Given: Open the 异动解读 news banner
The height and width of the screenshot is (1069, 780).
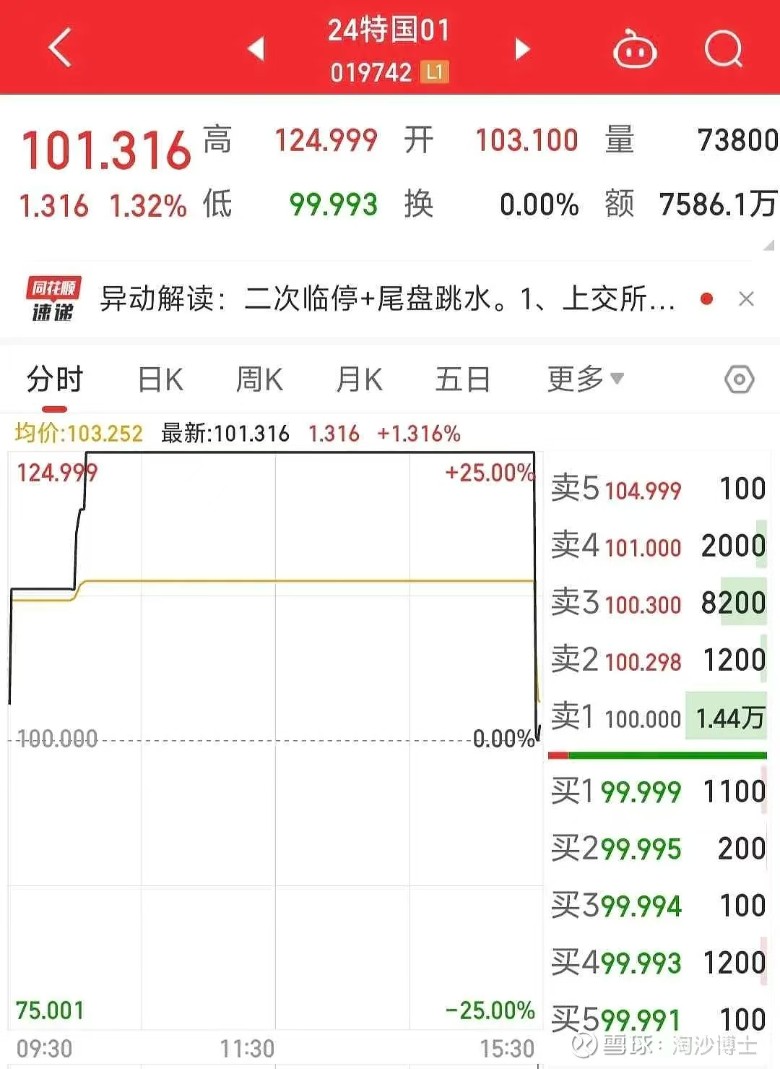Looking at the screenshot, I should [x=387, y=299].
